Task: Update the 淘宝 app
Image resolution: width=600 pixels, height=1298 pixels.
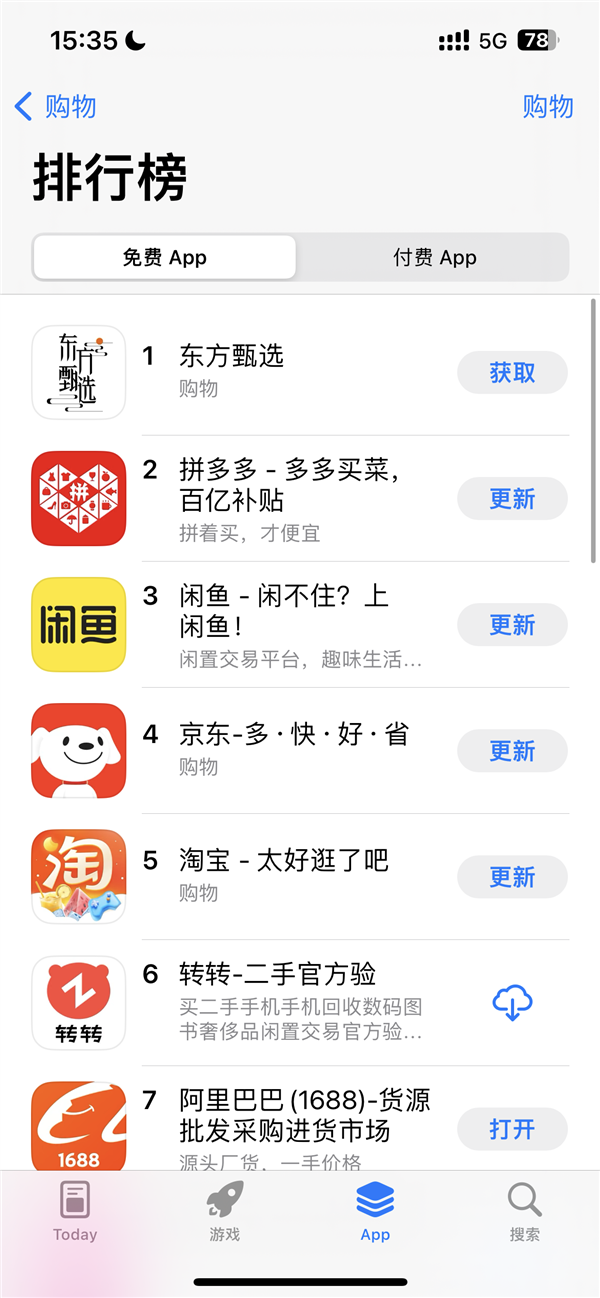Action: pyautogui.click(x=512, y=877)
